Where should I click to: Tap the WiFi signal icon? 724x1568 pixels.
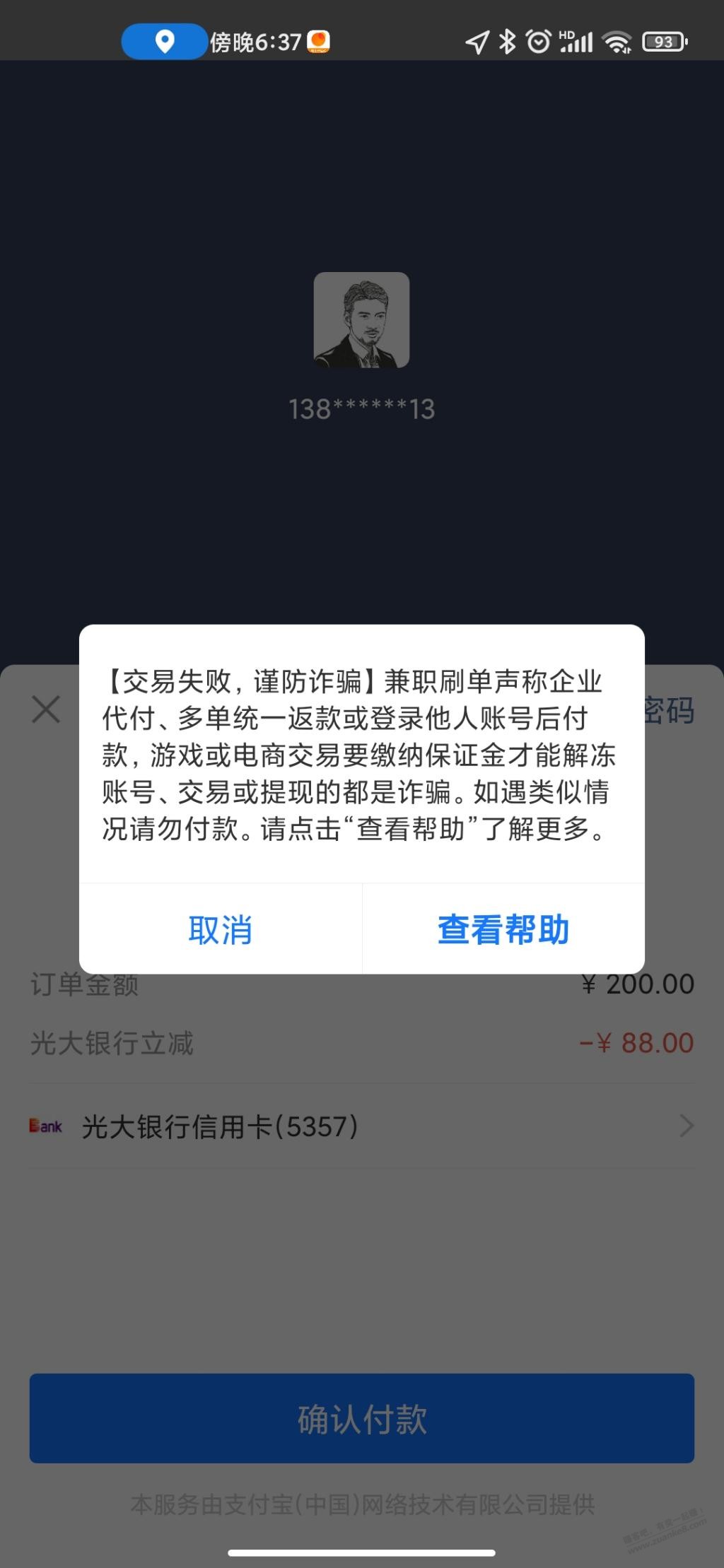click(617, 42)
